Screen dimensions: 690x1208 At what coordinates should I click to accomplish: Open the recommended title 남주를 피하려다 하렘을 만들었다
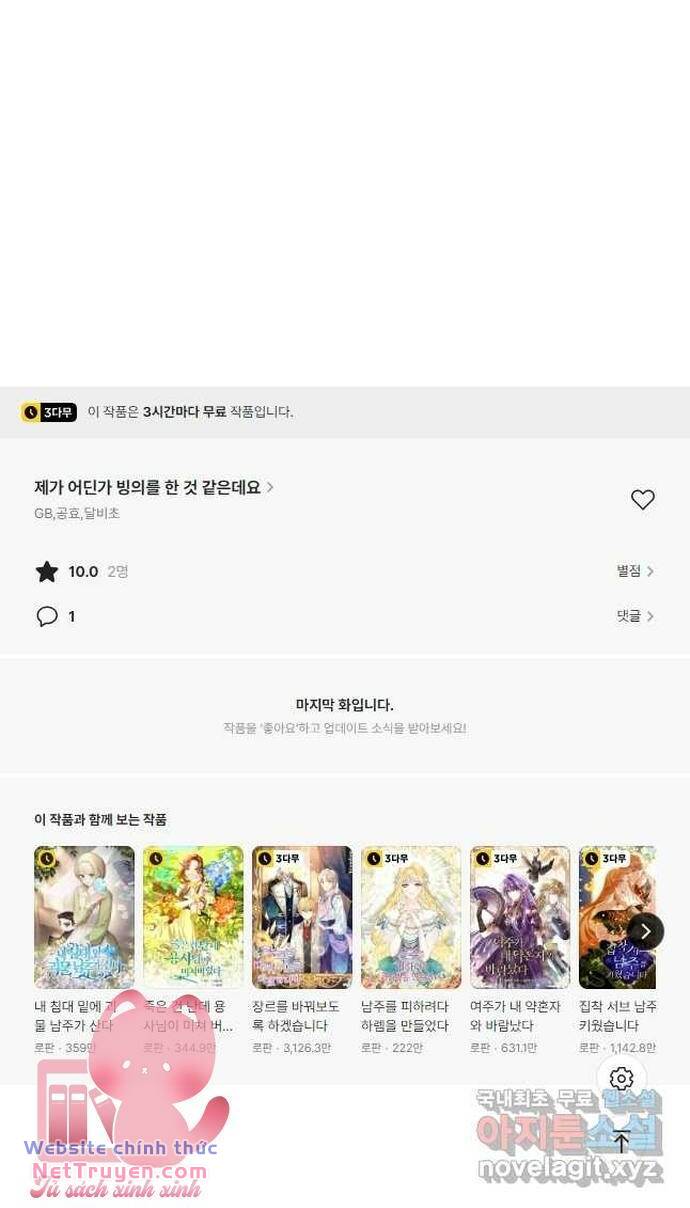point(411,951)
